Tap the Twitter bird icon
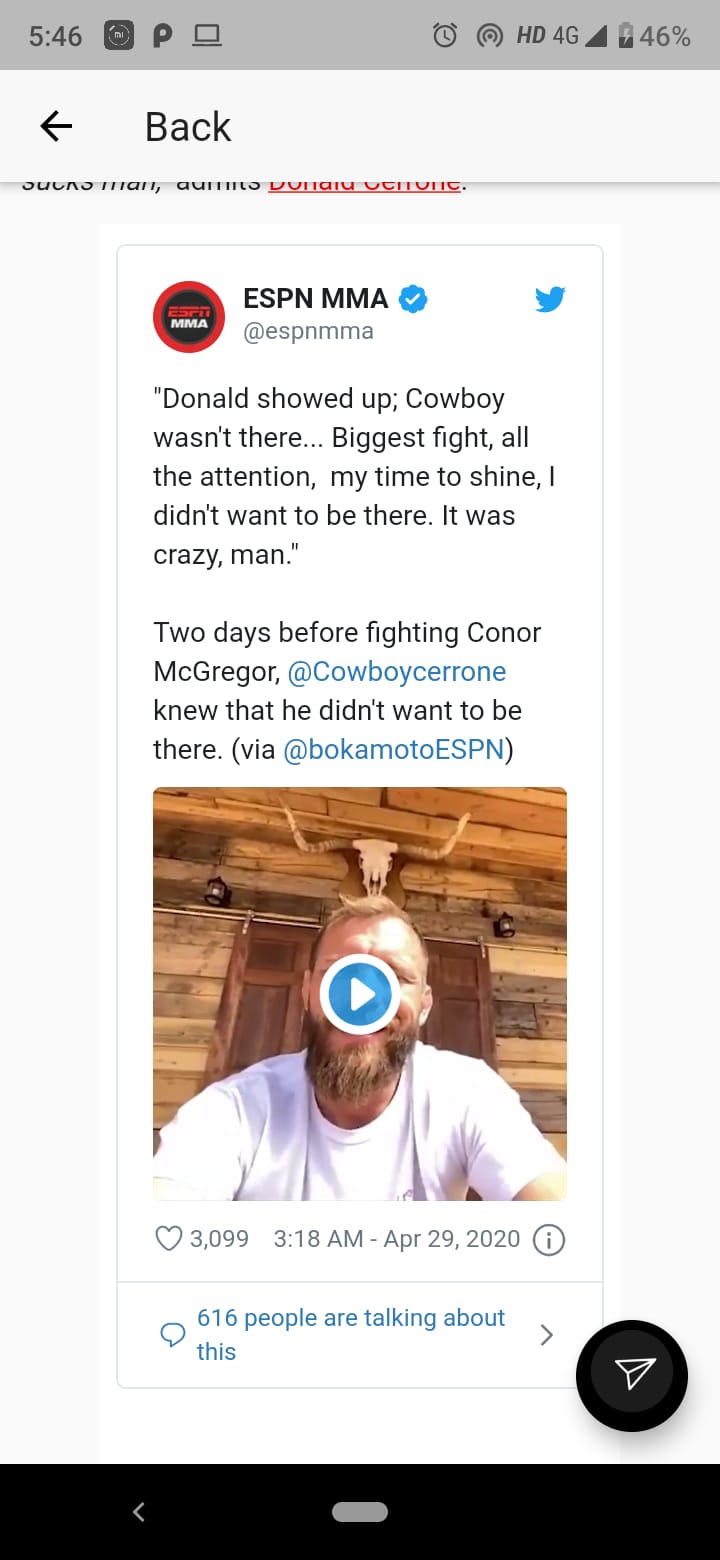This screenshot has height=1560, width=720. pyautogui.click(x=550, y=299)
